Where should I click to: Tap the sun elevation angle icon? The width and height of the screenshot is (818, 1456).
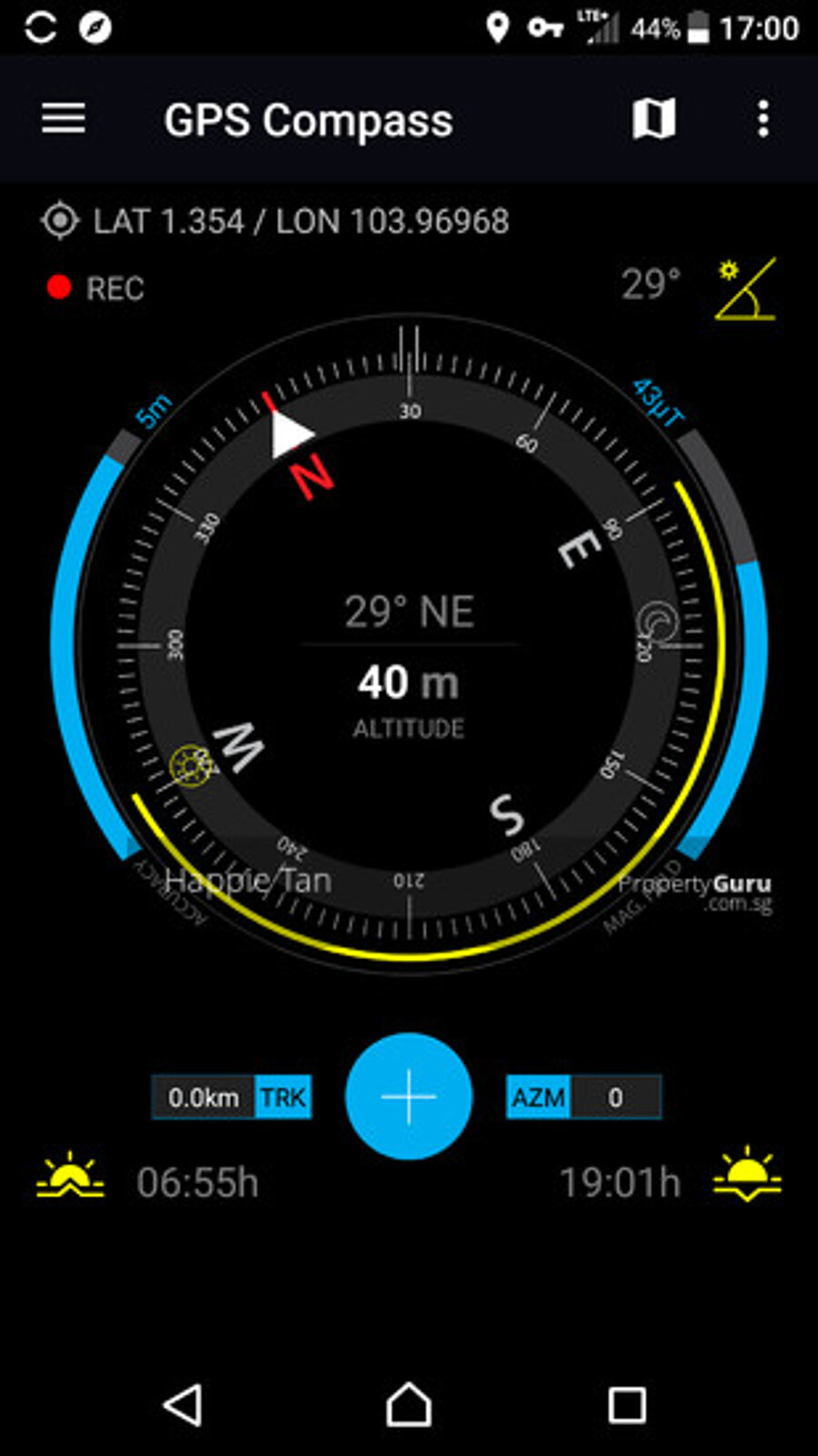[x=745, y=289]
